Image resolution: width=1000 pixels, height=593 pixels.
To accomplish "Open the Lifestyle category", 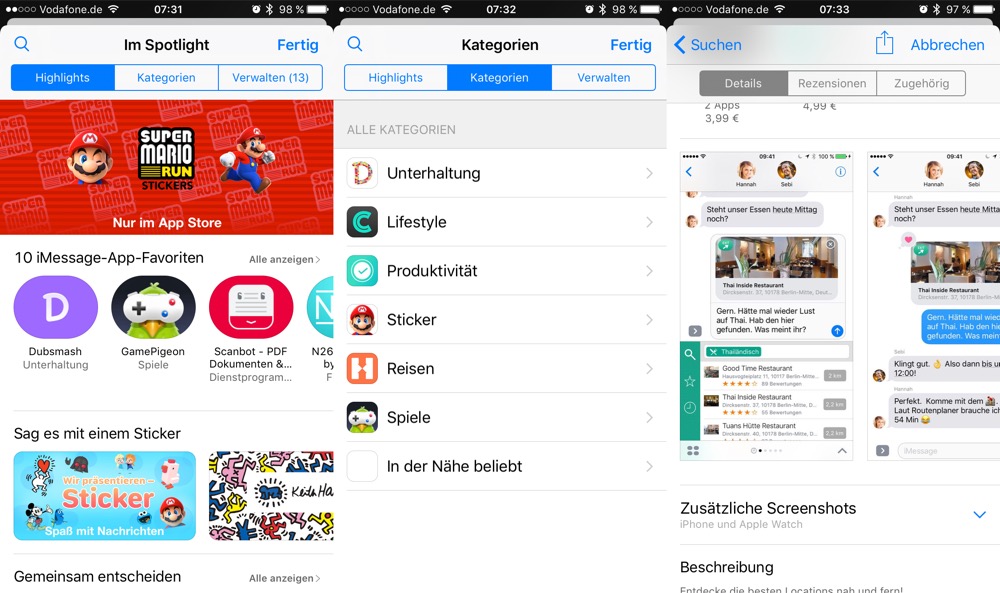I will point(500,222).
